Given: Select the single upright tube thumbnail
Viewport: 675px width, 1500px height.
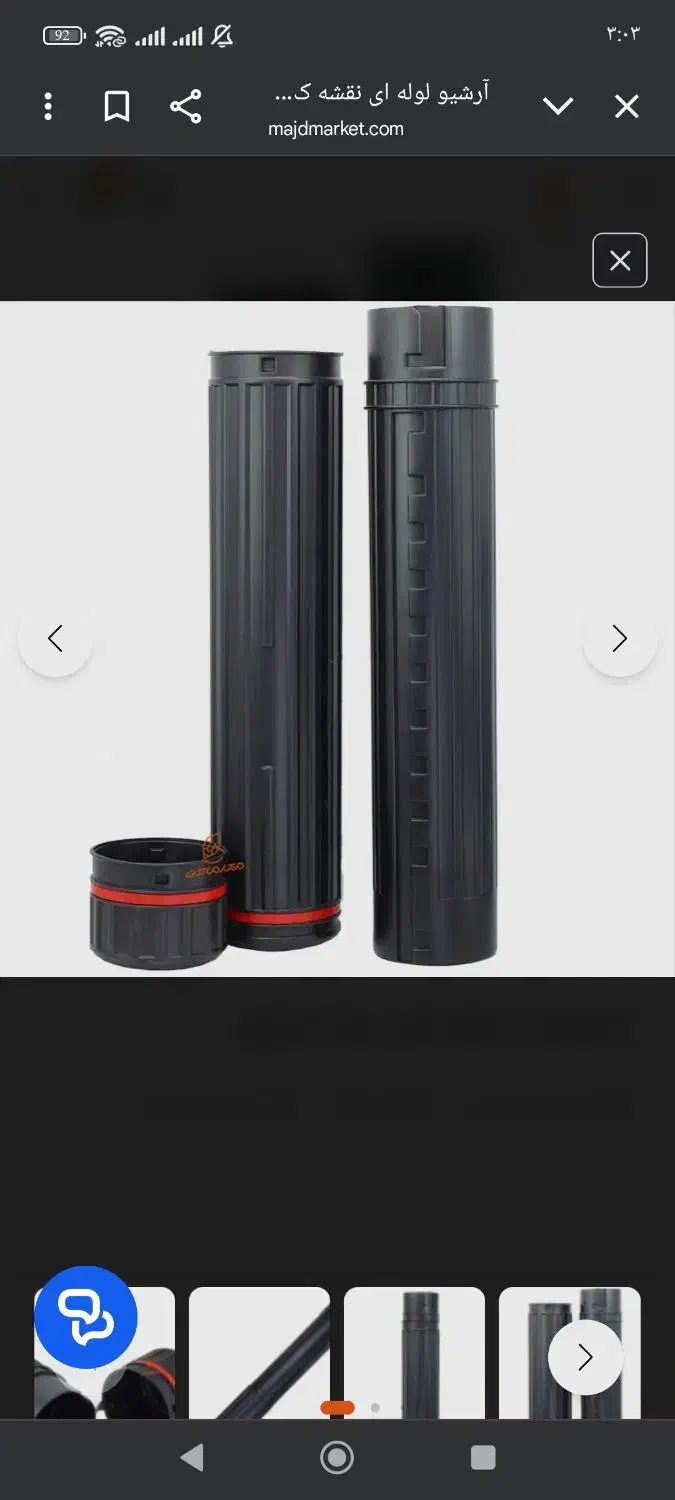Looking at the screenshot, I should click(x=414, y=1353).
